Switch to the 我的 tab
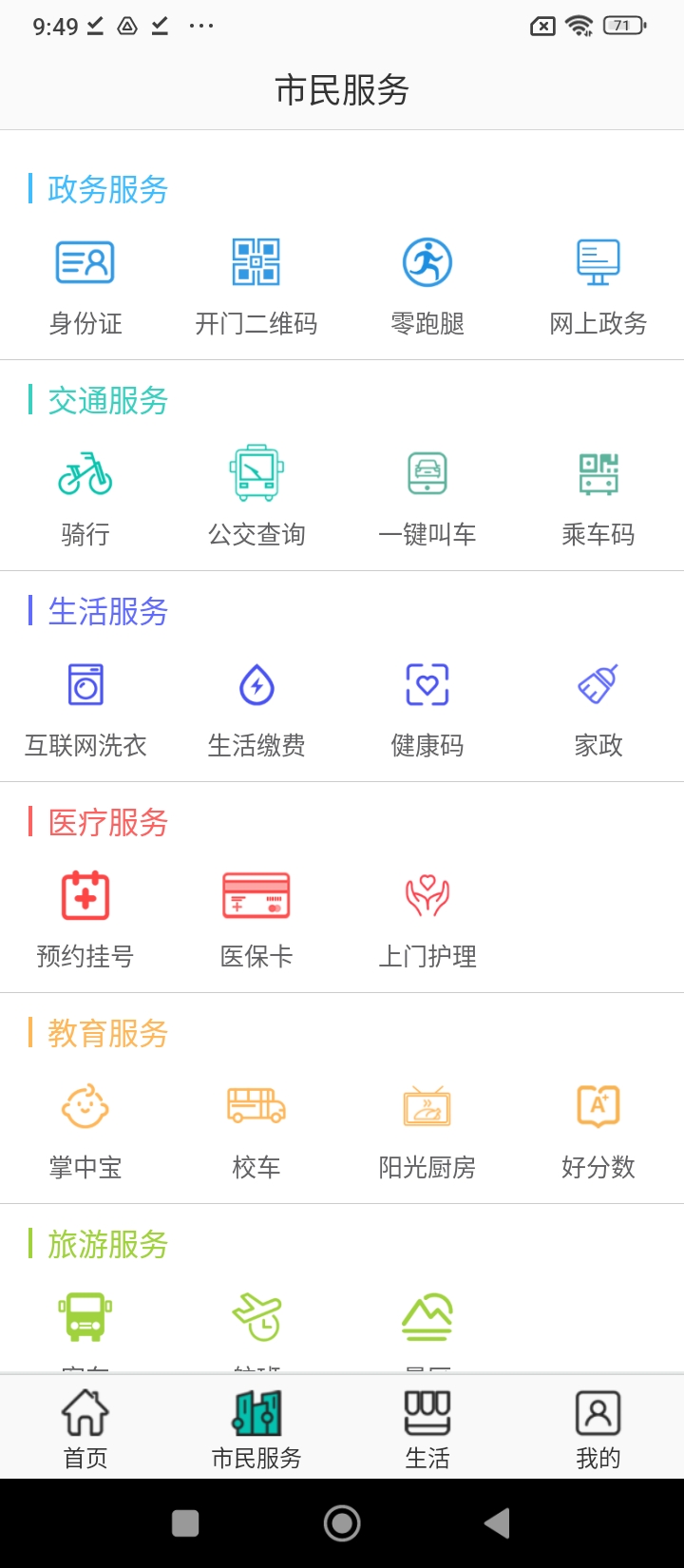Viewport: 684px width, 1568px height. point(598,1428)
